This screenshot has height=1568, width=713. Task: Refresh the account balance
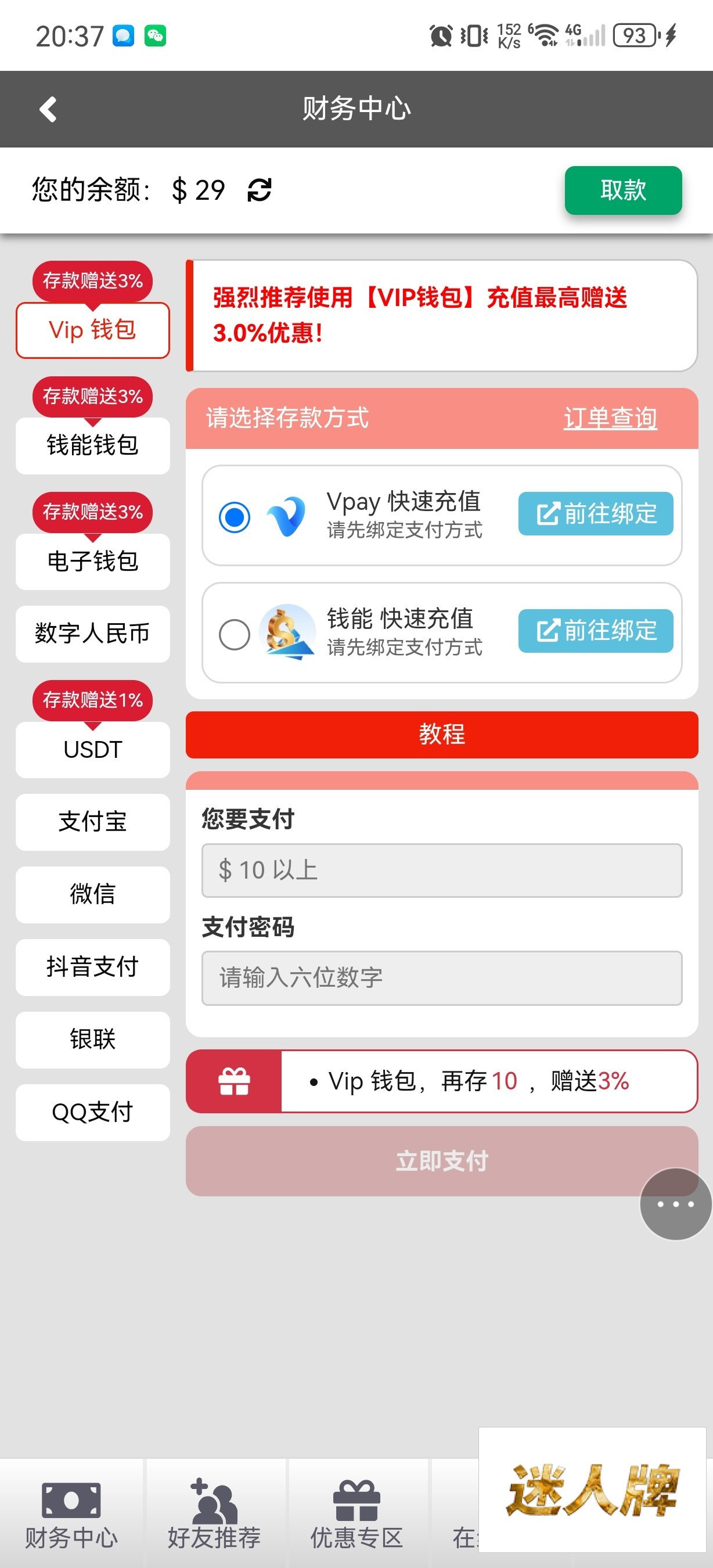tap(259, 190)
